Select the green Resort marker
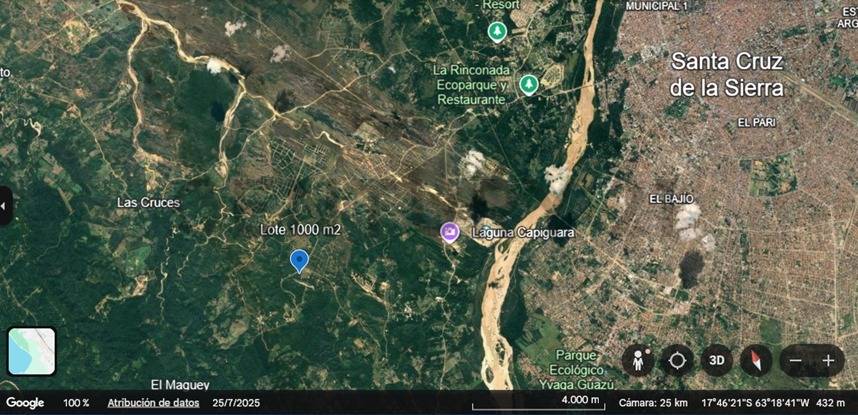The height and width of the screenshot is (415, 858). pyautogui.click(x=496, y=31)
